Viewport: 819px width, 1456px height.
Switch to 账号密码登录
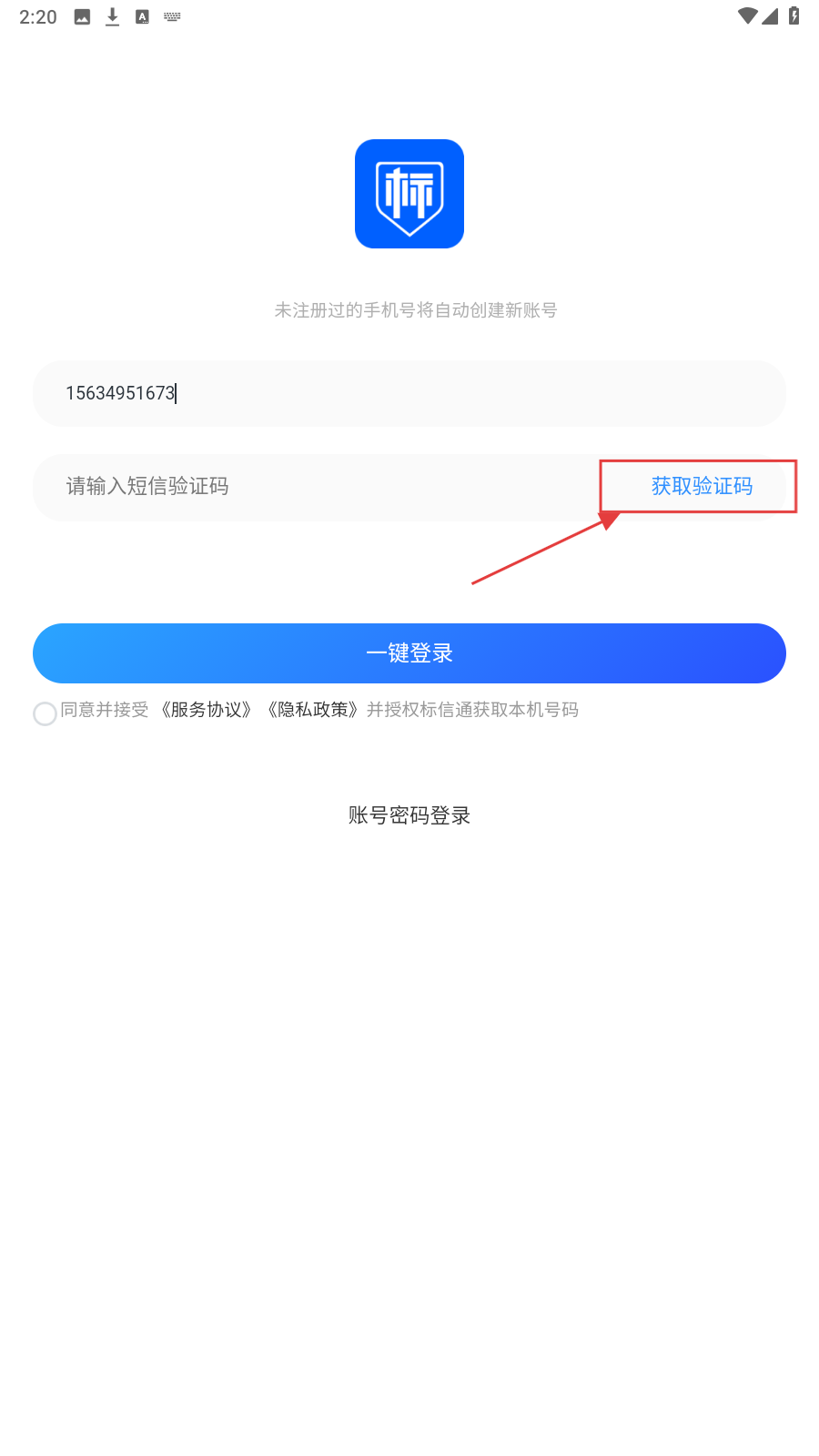click(x=409, y=815)
